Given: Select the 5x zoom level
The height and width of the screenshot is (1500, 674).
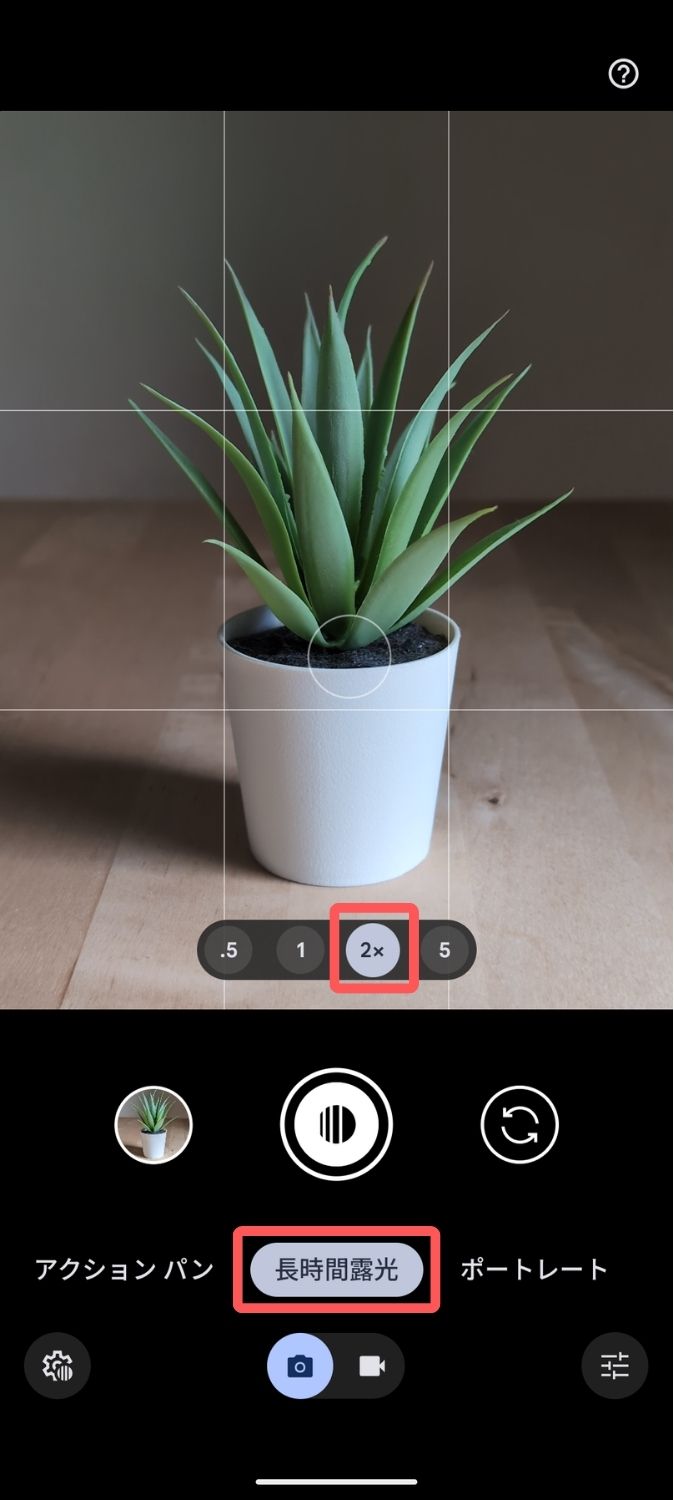Looking at the screenshot, I should (444, 950).
